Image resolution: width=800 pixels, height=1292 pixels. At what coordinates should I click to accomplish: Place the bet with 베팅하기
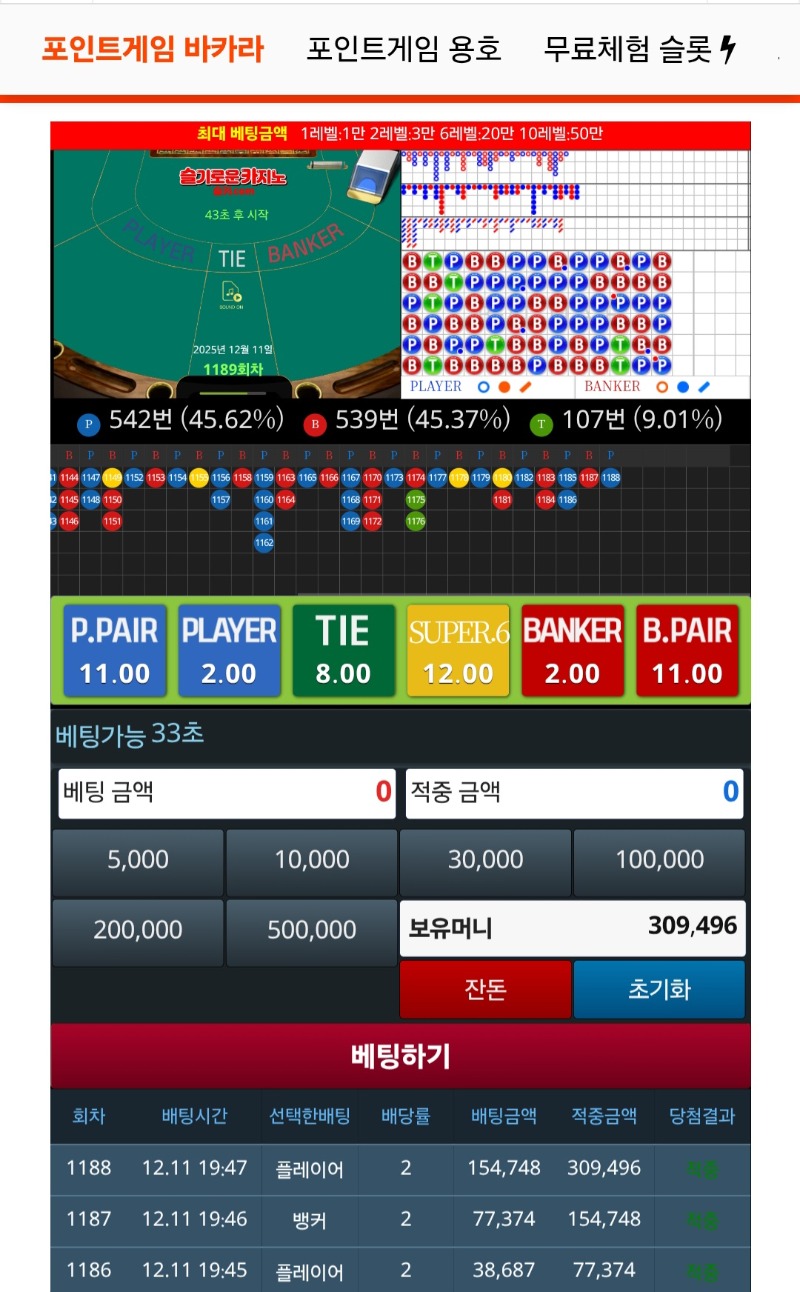(400, 1055)
